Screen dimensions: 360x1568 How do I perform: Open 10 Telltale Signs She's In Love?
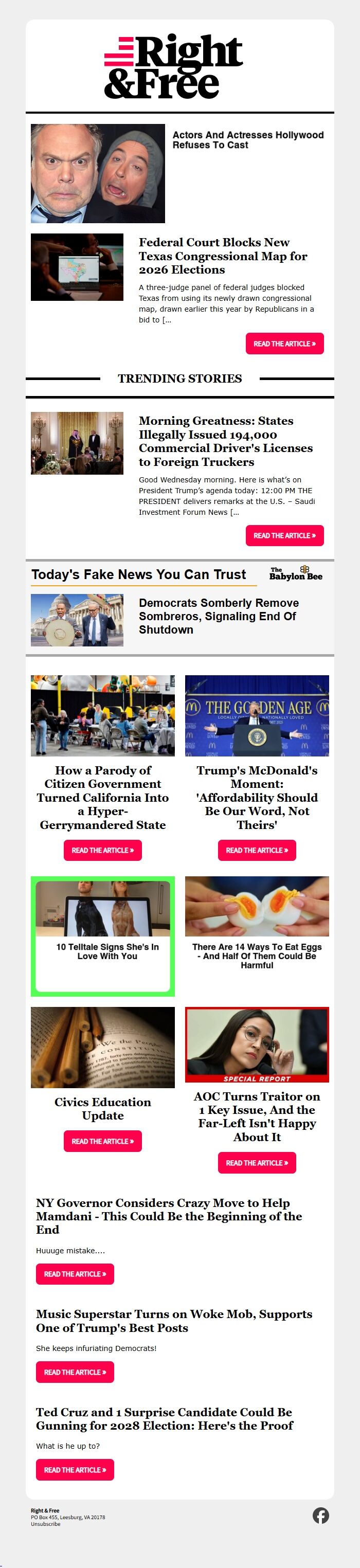point(107,951)
